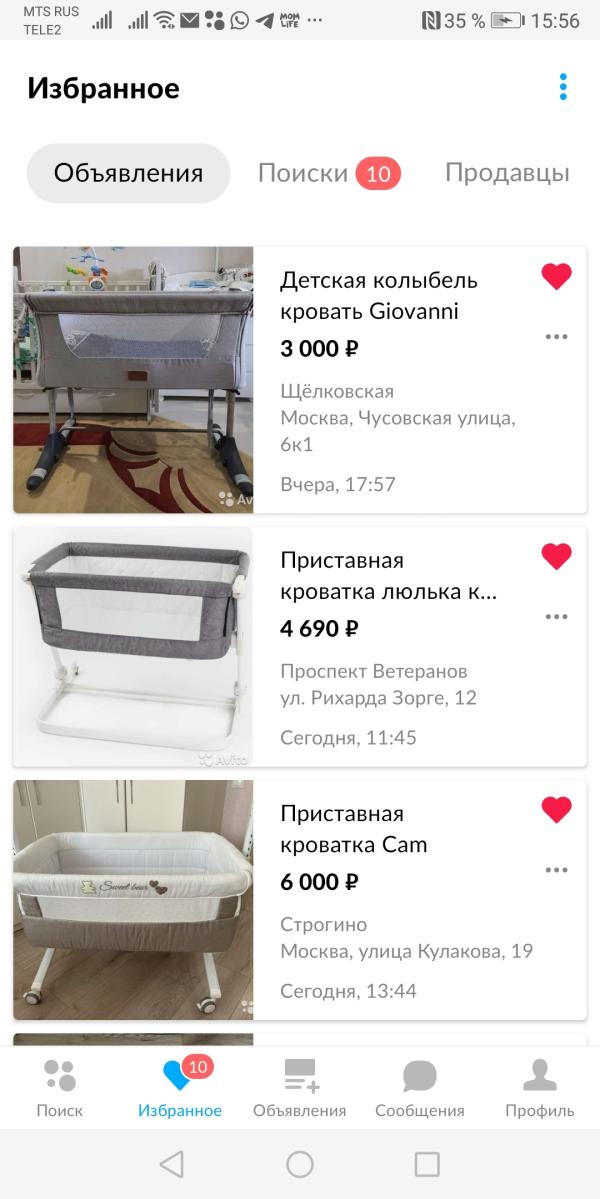Tap the system back button
The height and width of the screenshot is (1199, 600).
click(172, 1163)
